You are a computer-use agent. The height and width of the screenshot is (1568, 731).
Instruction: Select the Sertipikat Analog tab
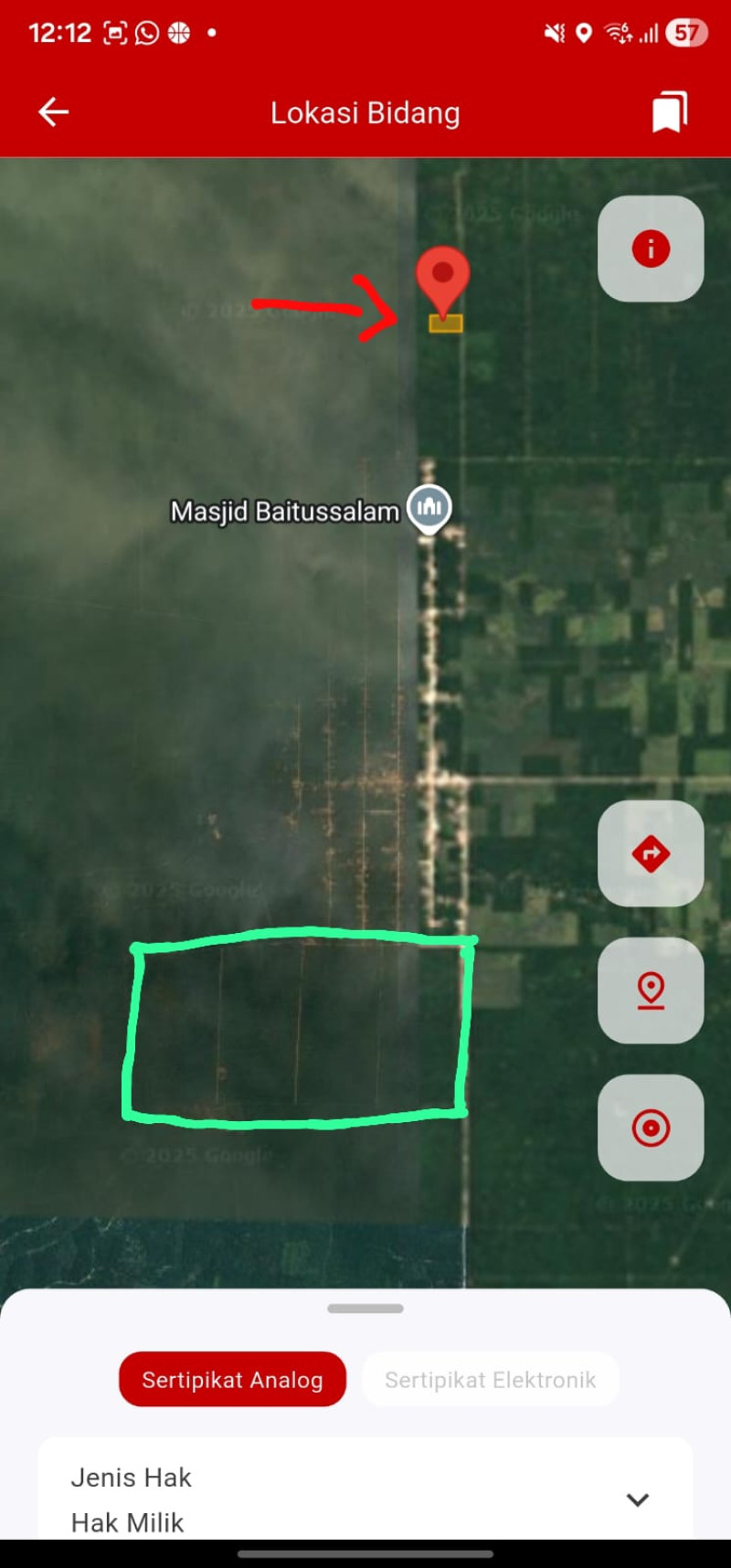click(x=232, y=1379)
